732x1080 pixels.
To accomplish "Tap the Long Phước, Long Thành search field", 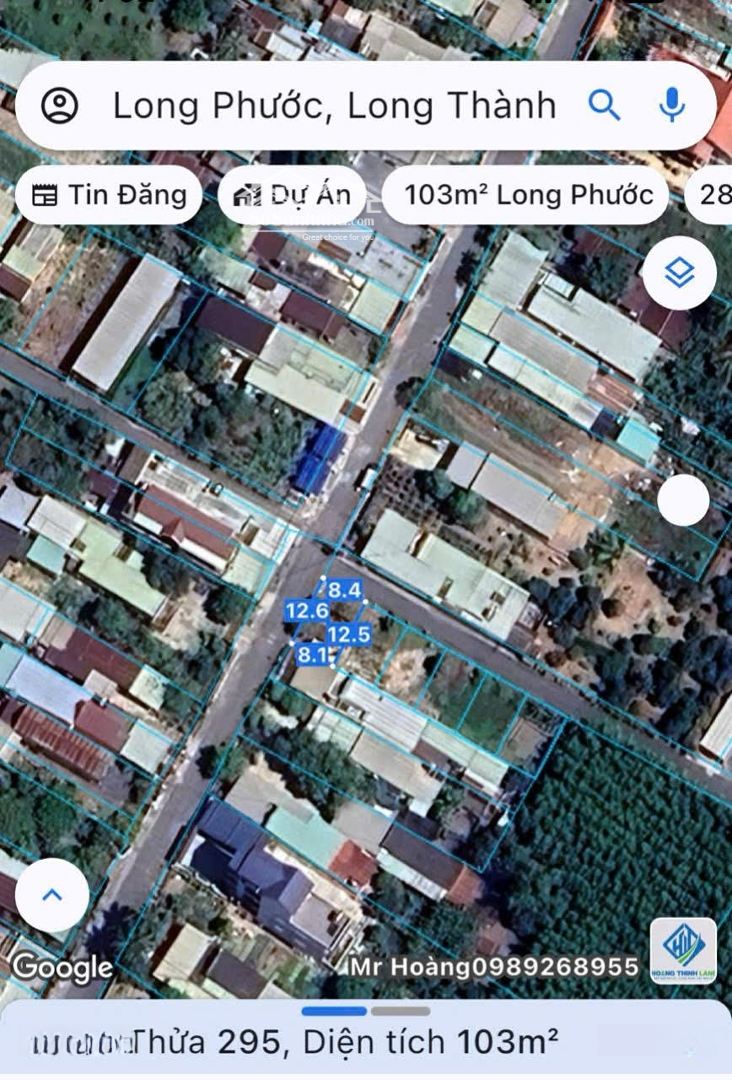I will tap(334, 105).
